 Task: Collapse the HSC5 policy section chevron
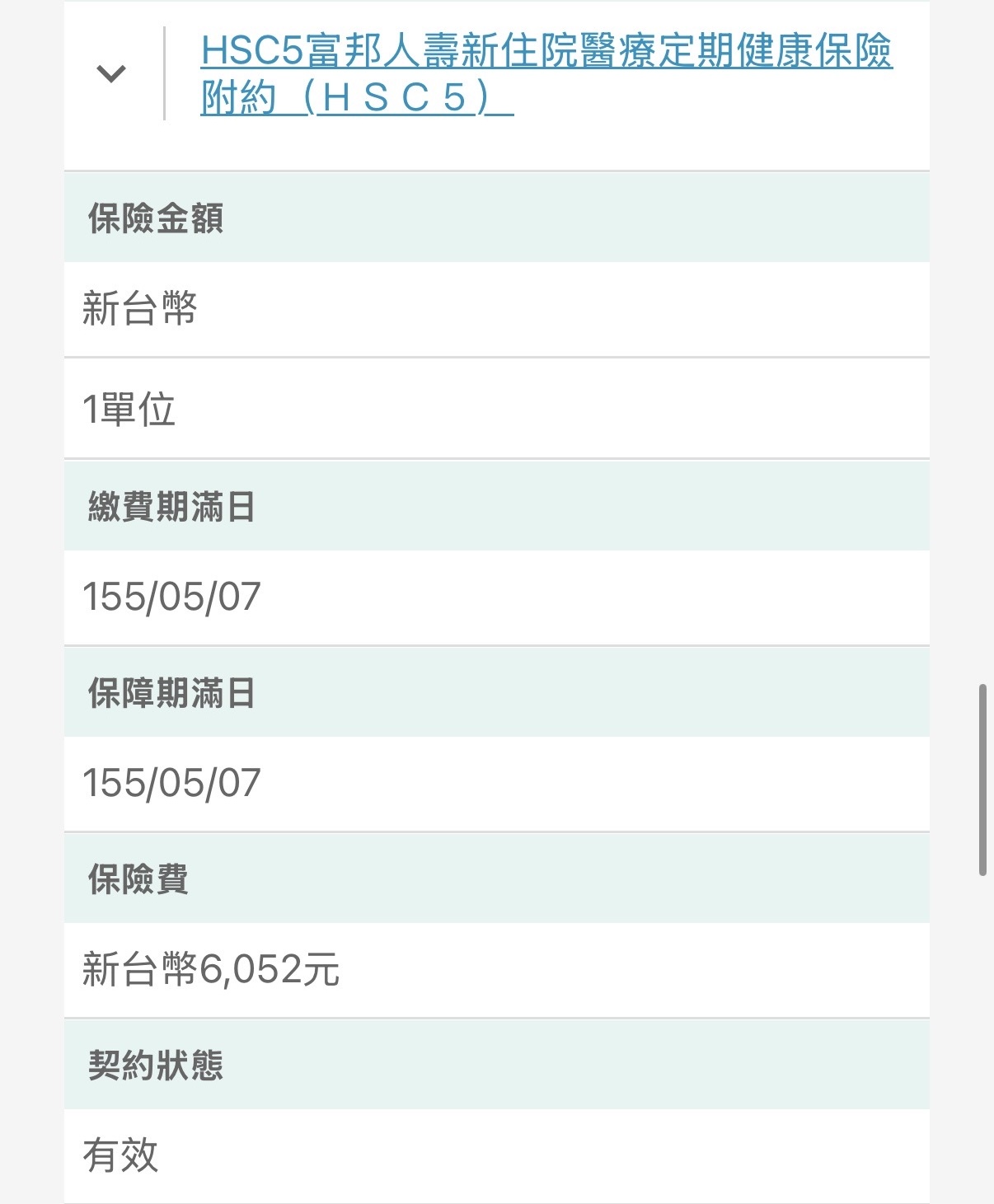[x=111, y=74]
